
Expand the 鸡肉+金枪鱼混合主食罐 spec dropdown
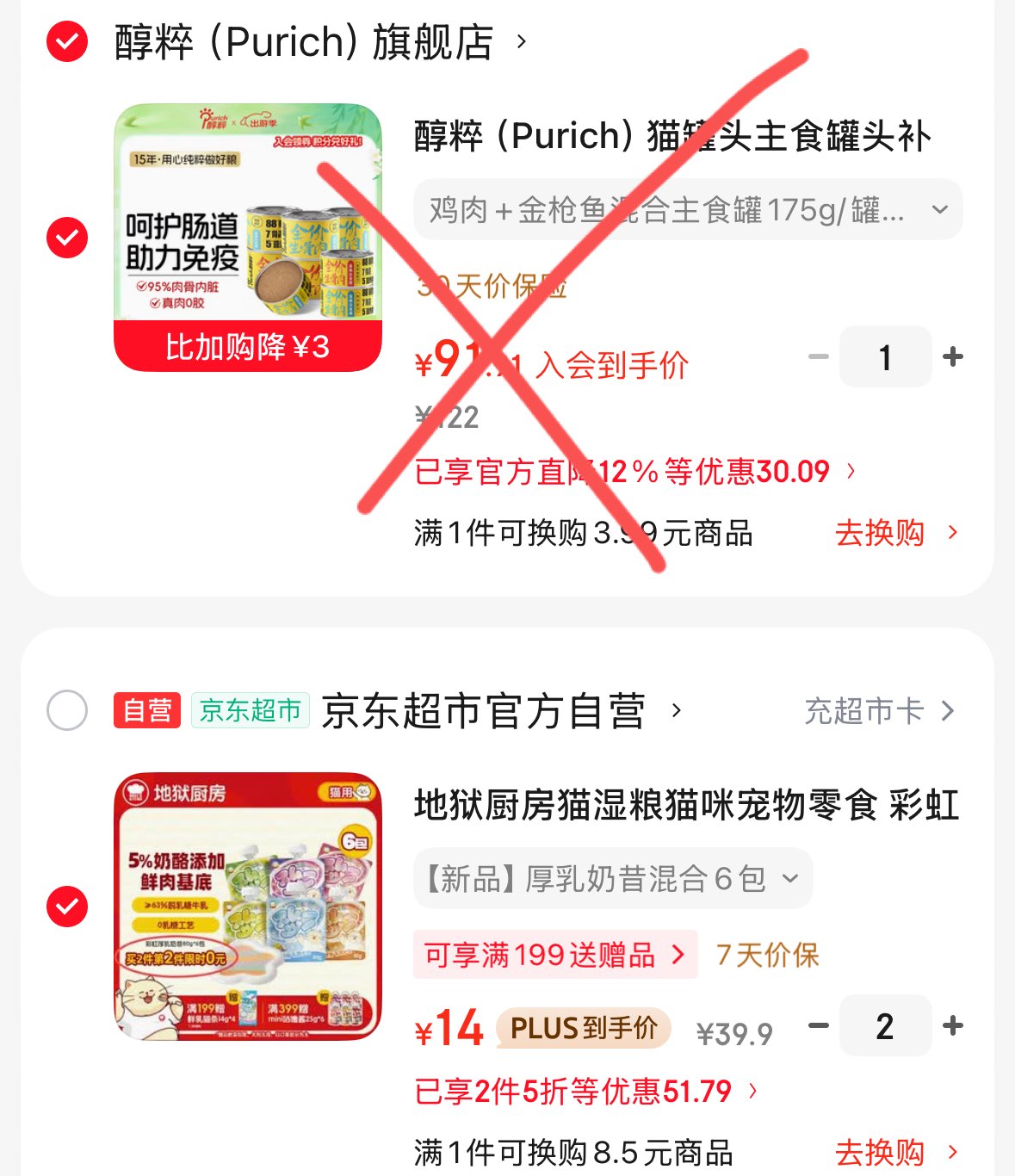click(x=687, y=210)
